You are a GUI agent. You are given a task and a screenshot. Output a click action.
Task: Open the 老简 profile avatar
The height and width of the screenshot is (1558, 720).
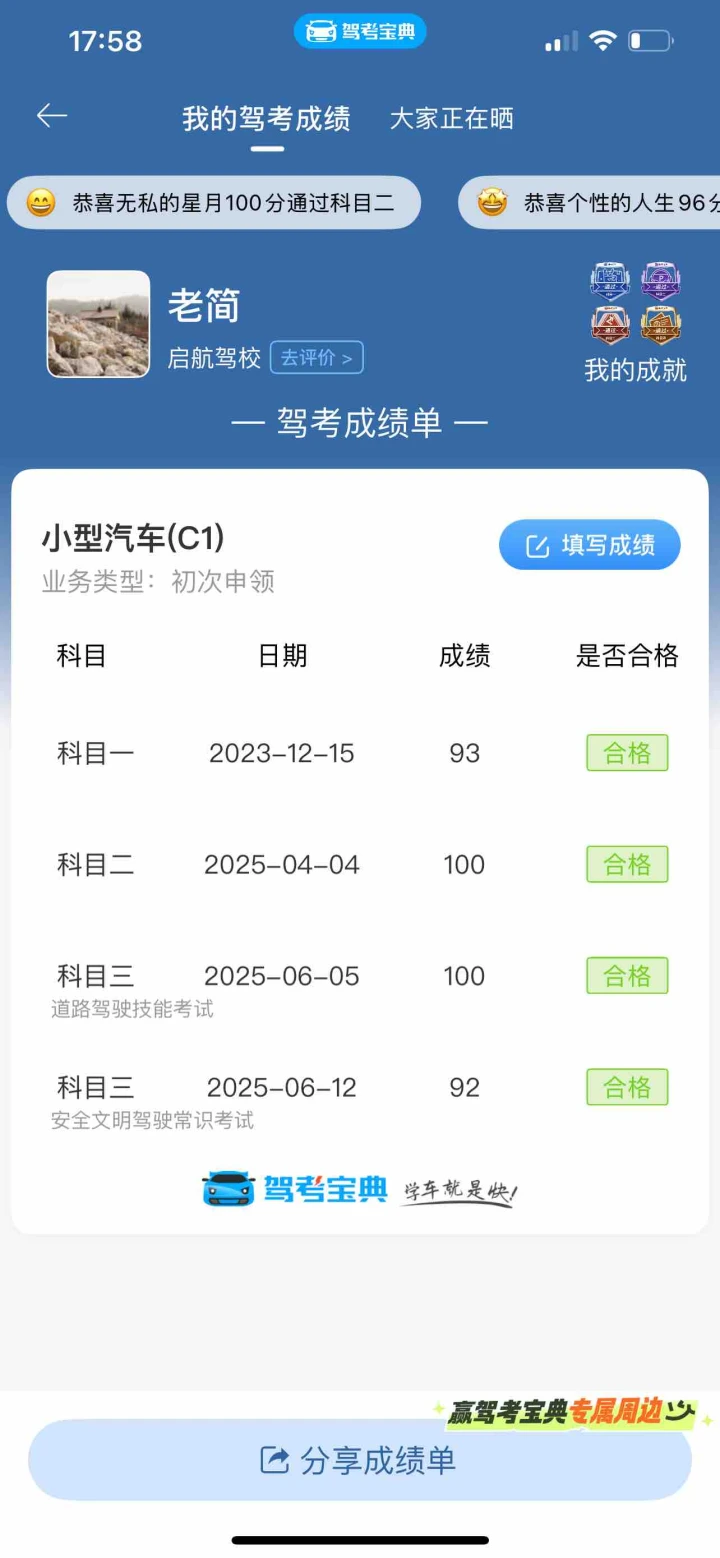tap(98, 324)
